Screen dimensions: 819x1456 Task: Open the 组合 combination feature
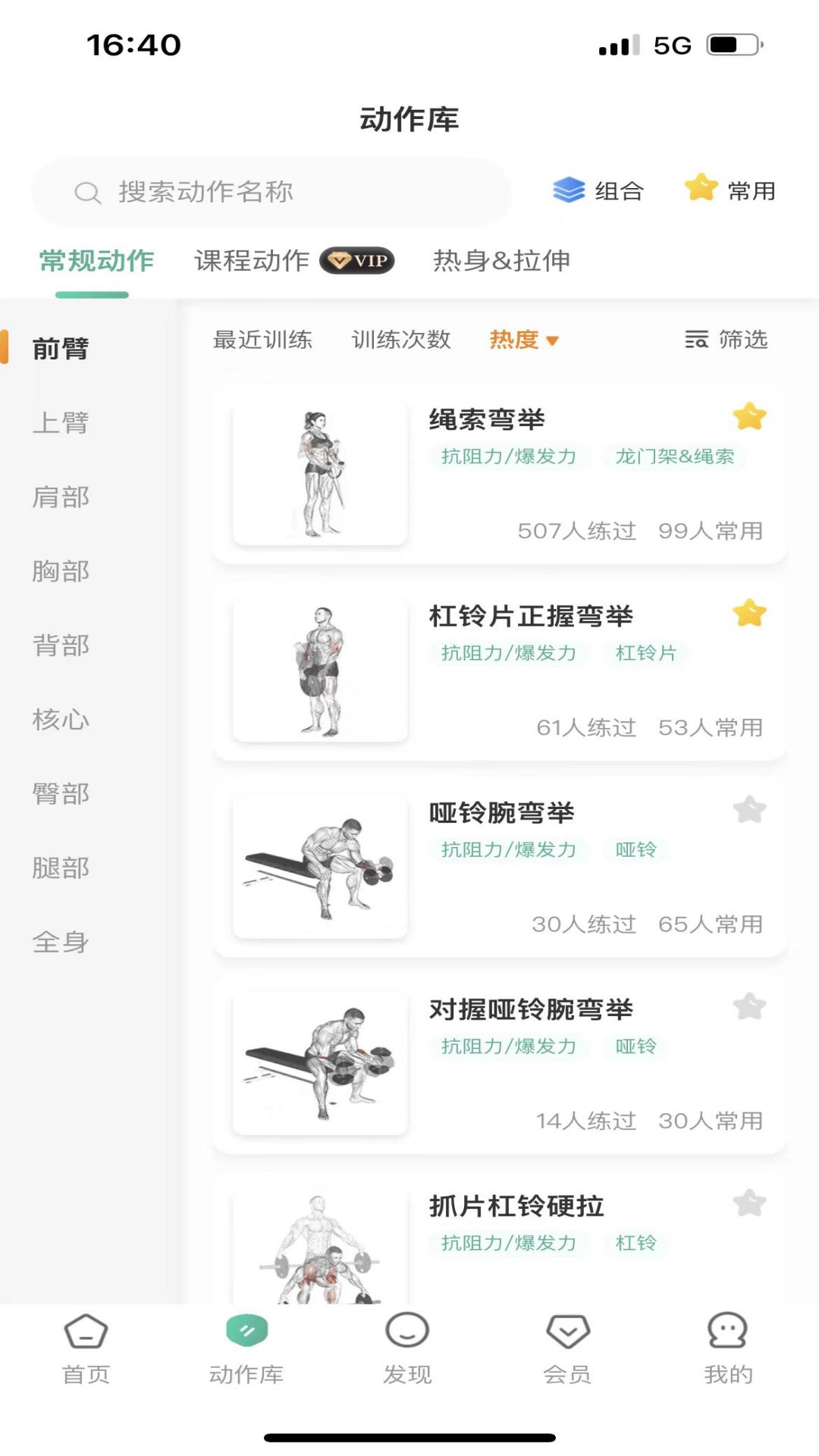click(598, 191)
